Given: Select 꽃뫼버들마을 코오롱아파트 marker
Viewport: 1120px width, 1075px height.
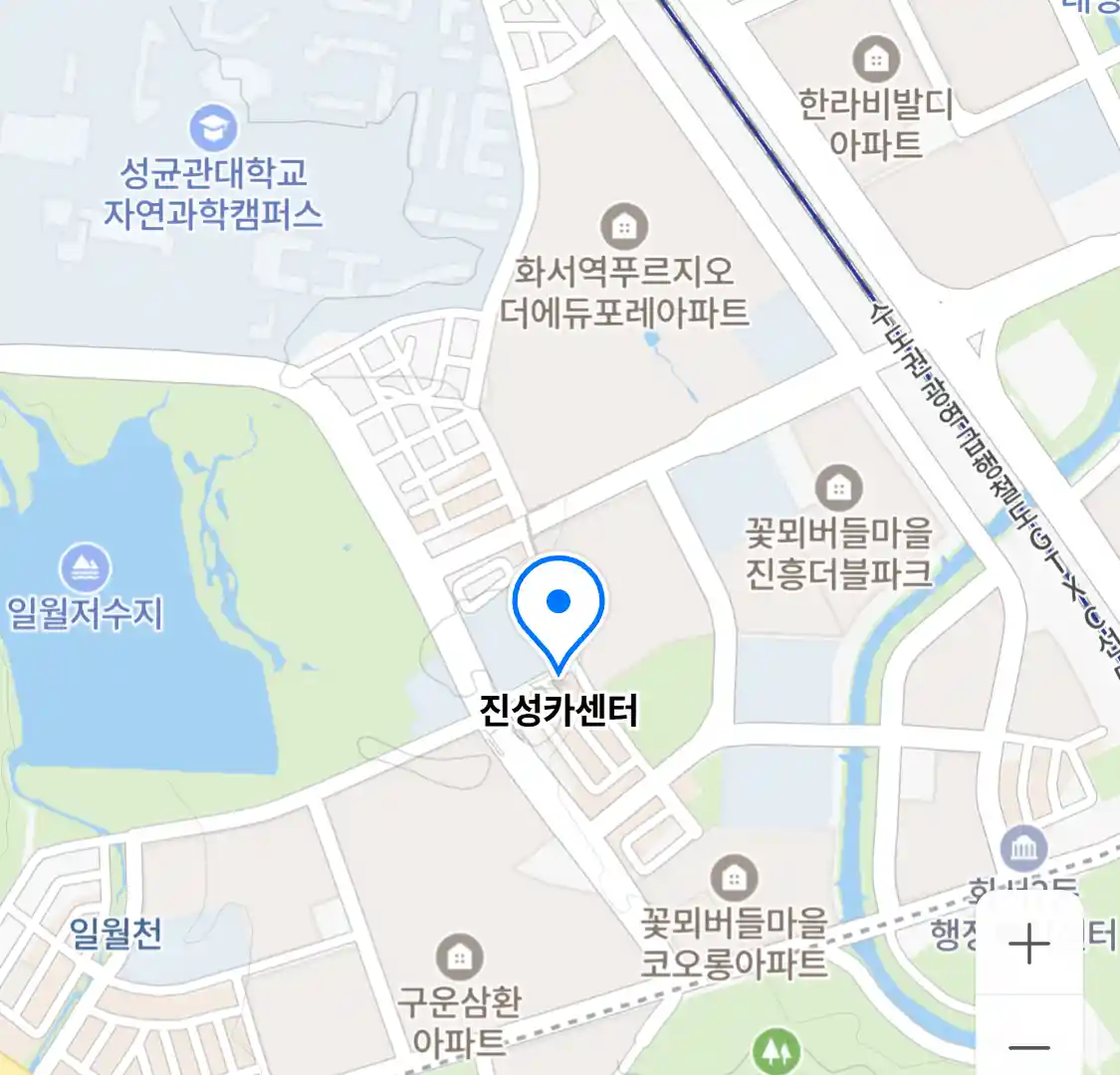Looking at the screenshot, I should [734, 878].
